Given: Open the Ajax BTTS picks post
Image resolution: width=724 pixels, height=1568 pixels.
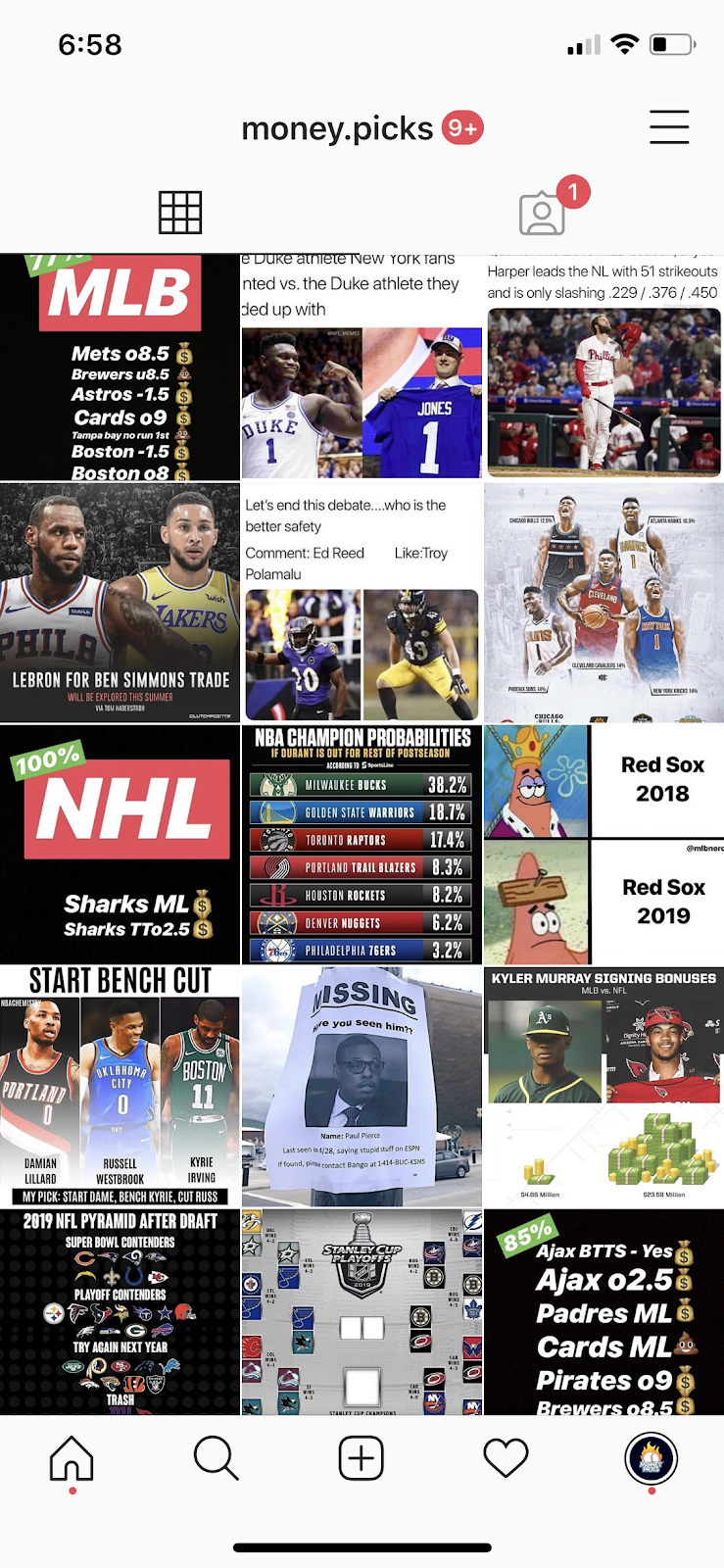Looking at the screenshot, I should [603, 1312].
